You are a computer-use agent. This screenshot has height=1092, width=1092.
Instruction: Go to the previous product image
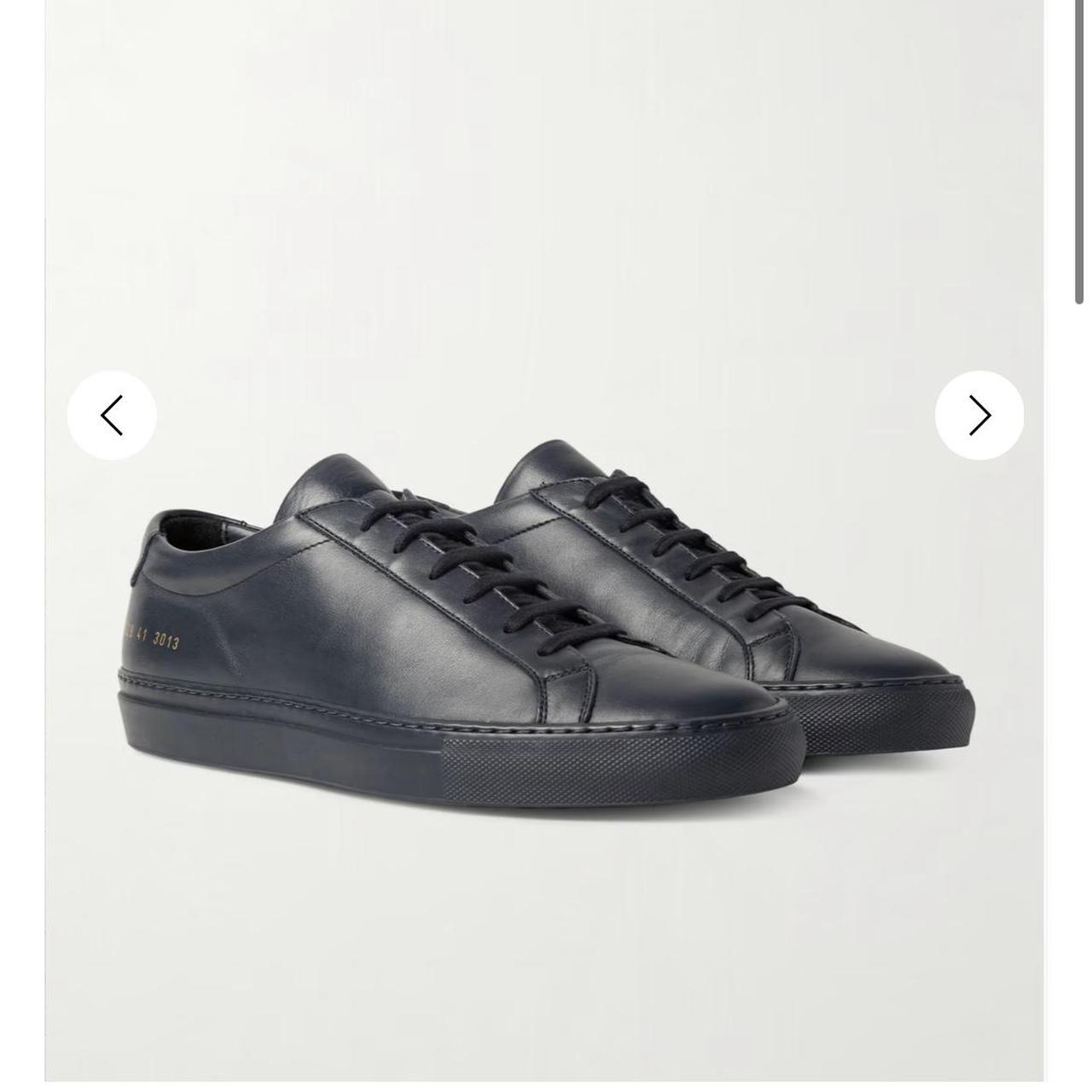click(x=112, y=415)
